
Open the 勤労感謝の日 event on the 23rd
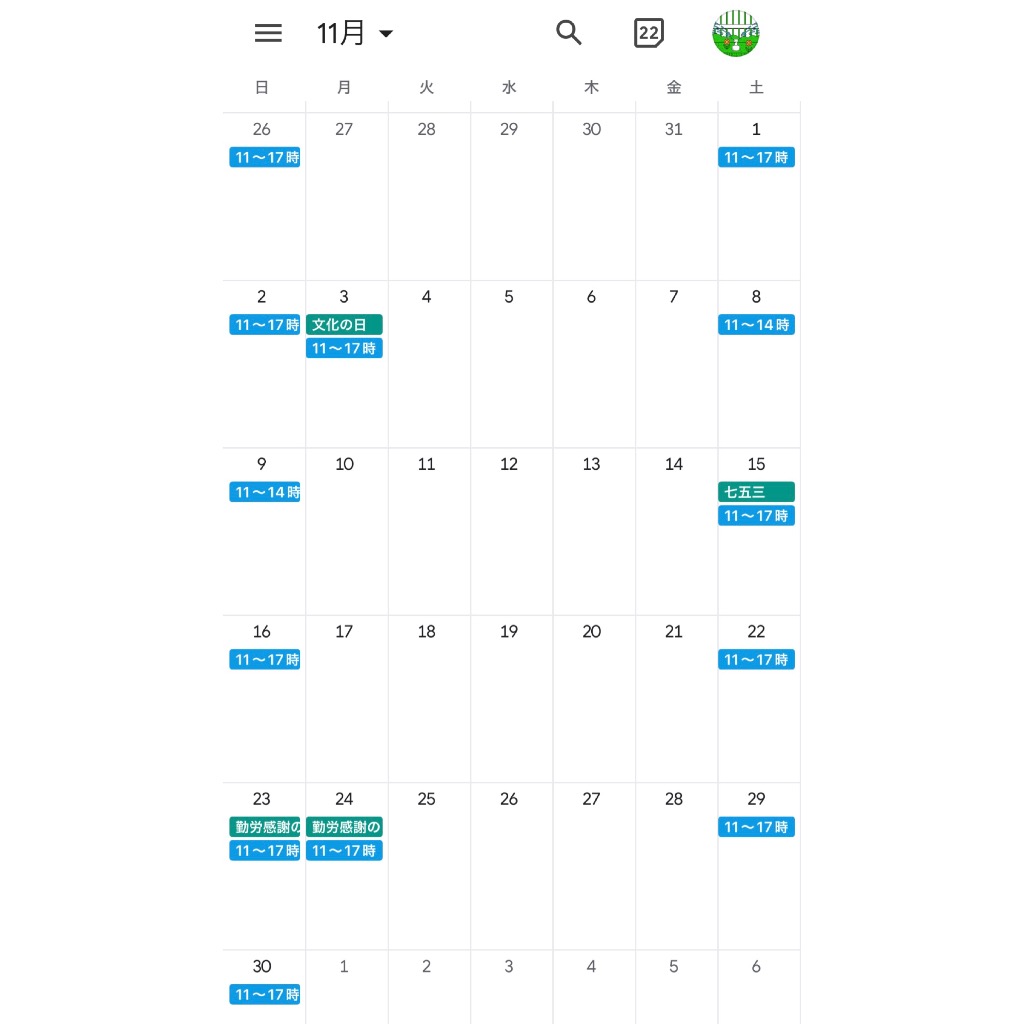(265, 827)
